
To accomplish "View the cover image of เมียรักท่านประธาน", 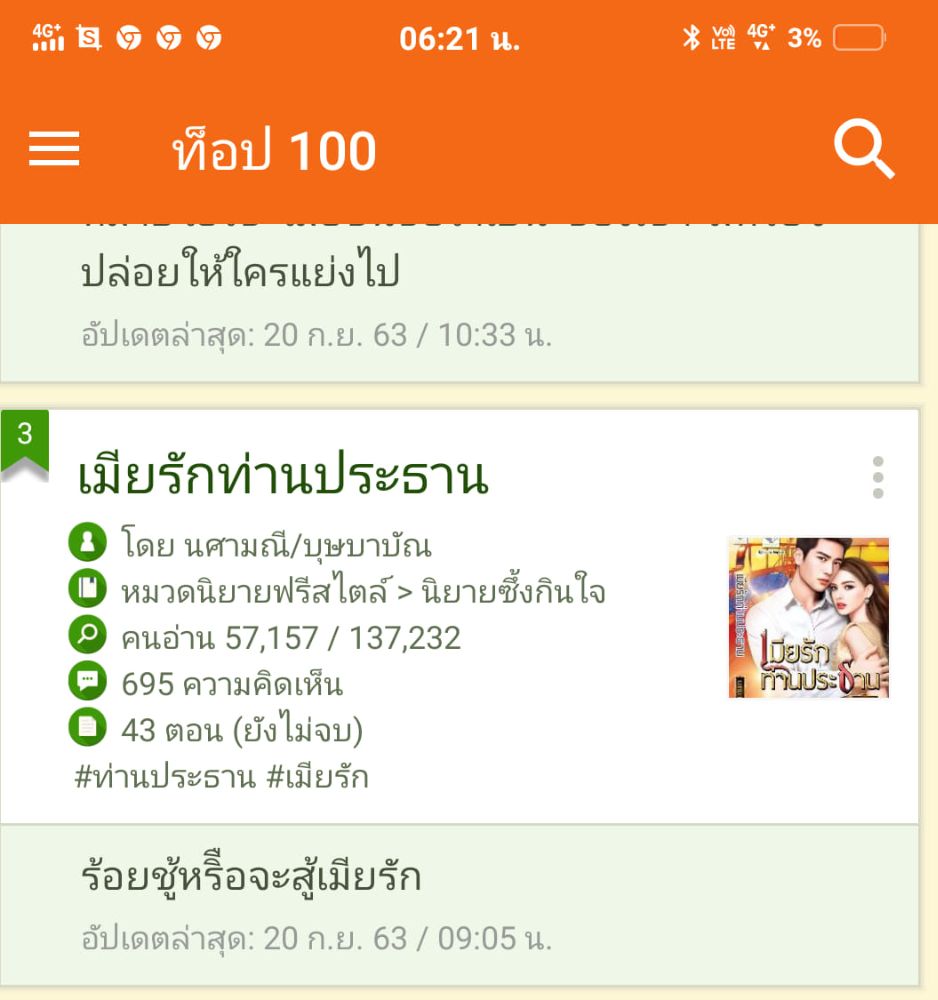I will [808, 617].
